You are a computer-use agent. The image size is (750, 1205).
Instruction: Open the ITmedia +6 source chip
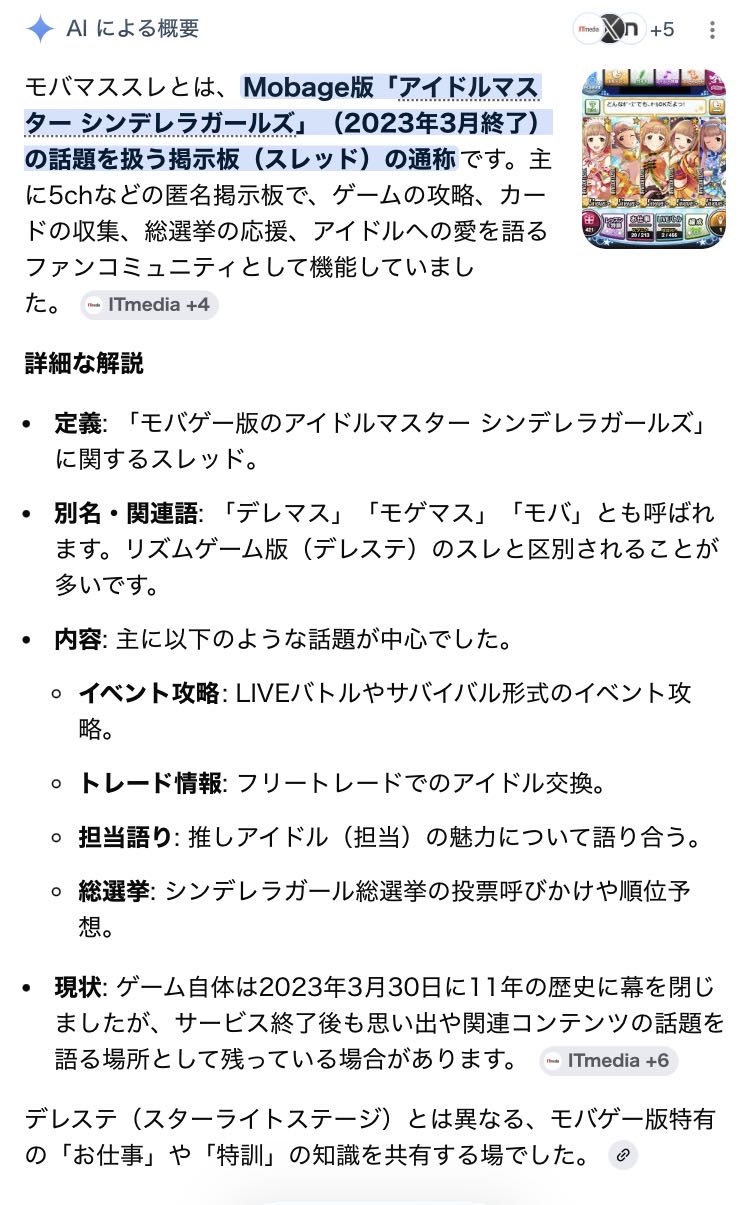[608, 1061]
